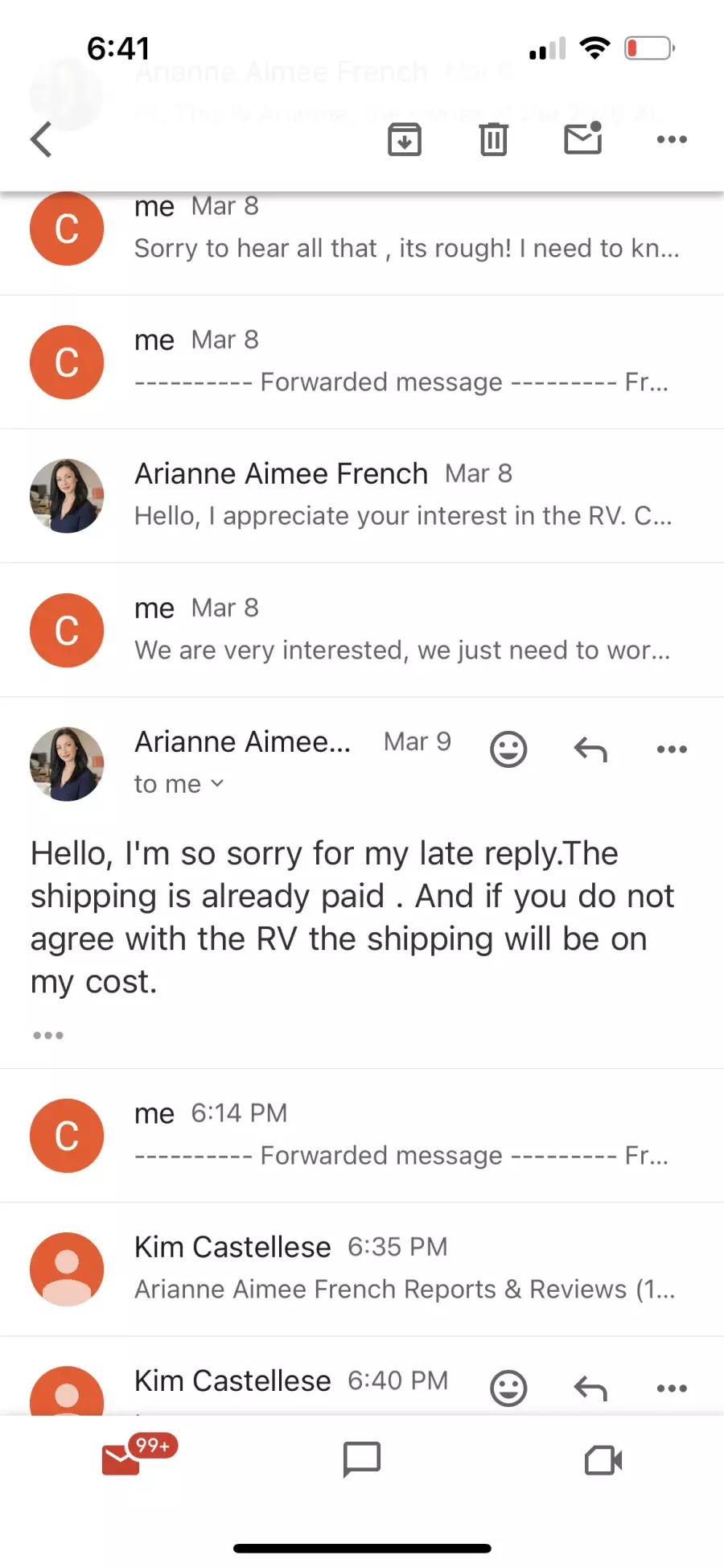Expand my 6:14 PM forwarded message
This screenshot has width=724, height=1568.
362,1136
